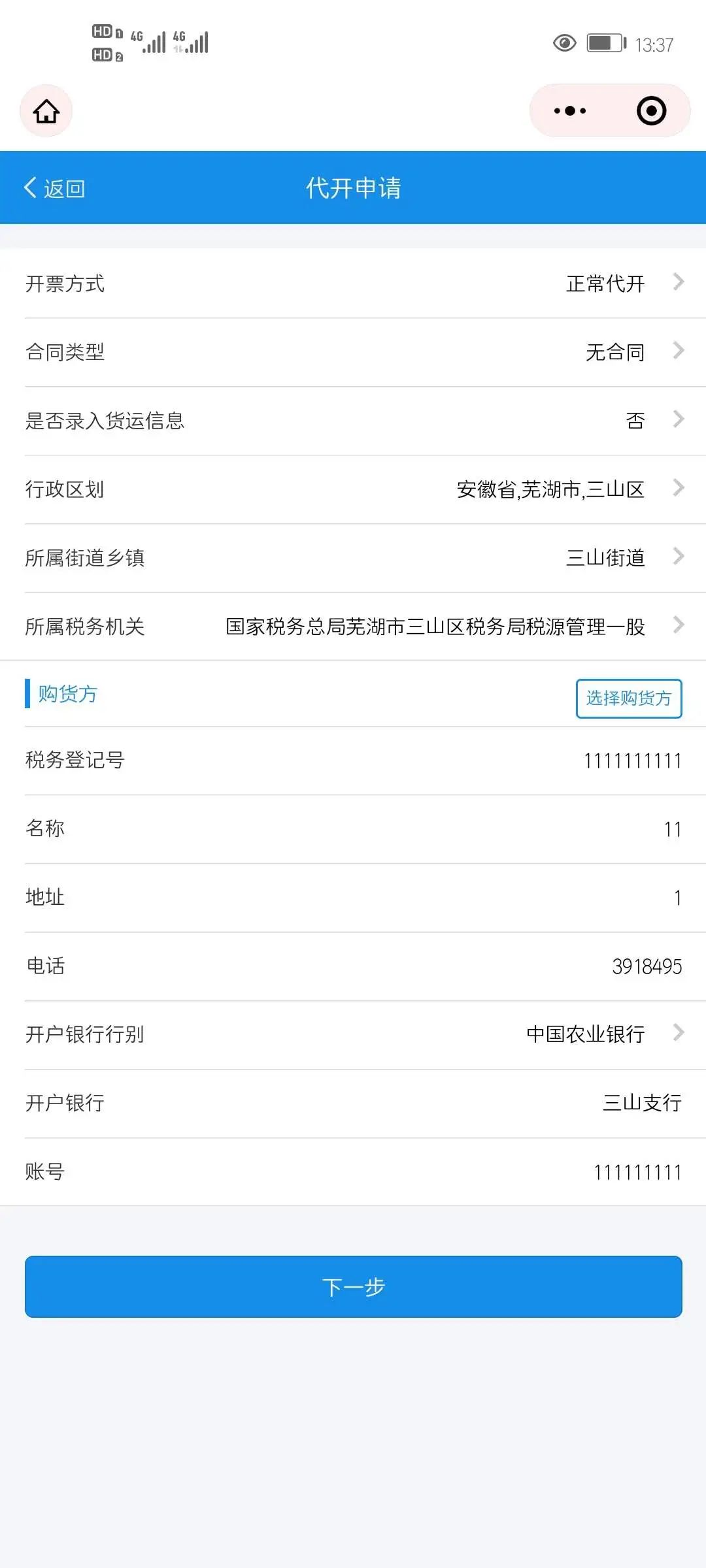
Task: Edit the 名称 field
Action: [x=353, y=829]
